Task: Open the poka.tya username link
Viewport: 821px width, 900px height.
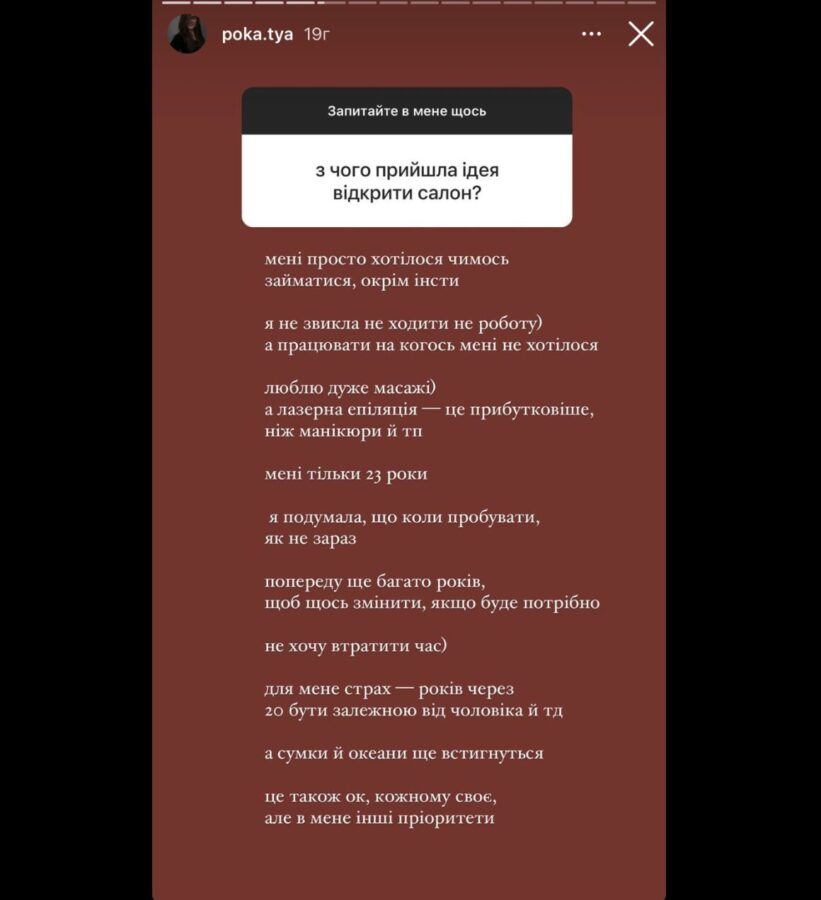Action: (257, 34)
